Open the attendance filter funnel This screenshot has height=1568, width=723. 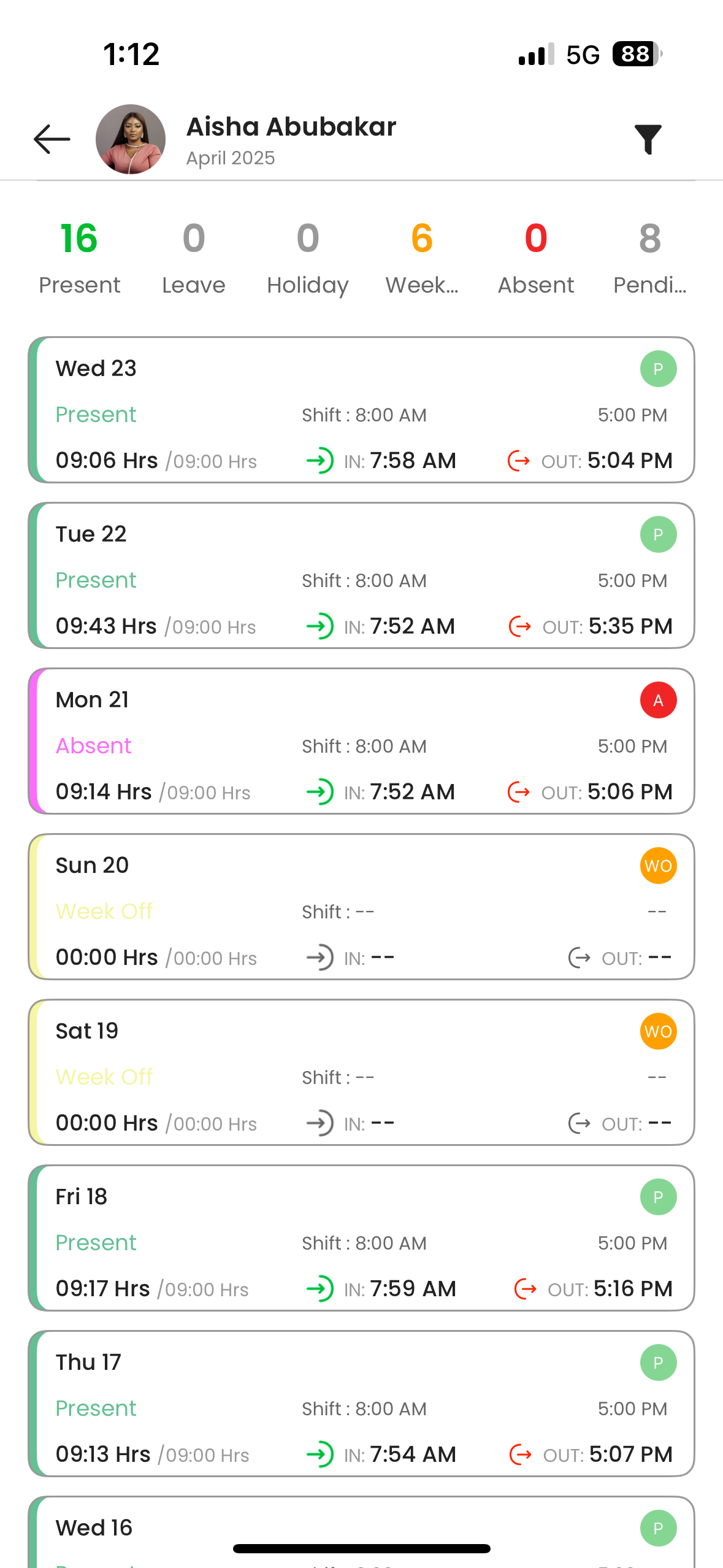coord(648,139)
